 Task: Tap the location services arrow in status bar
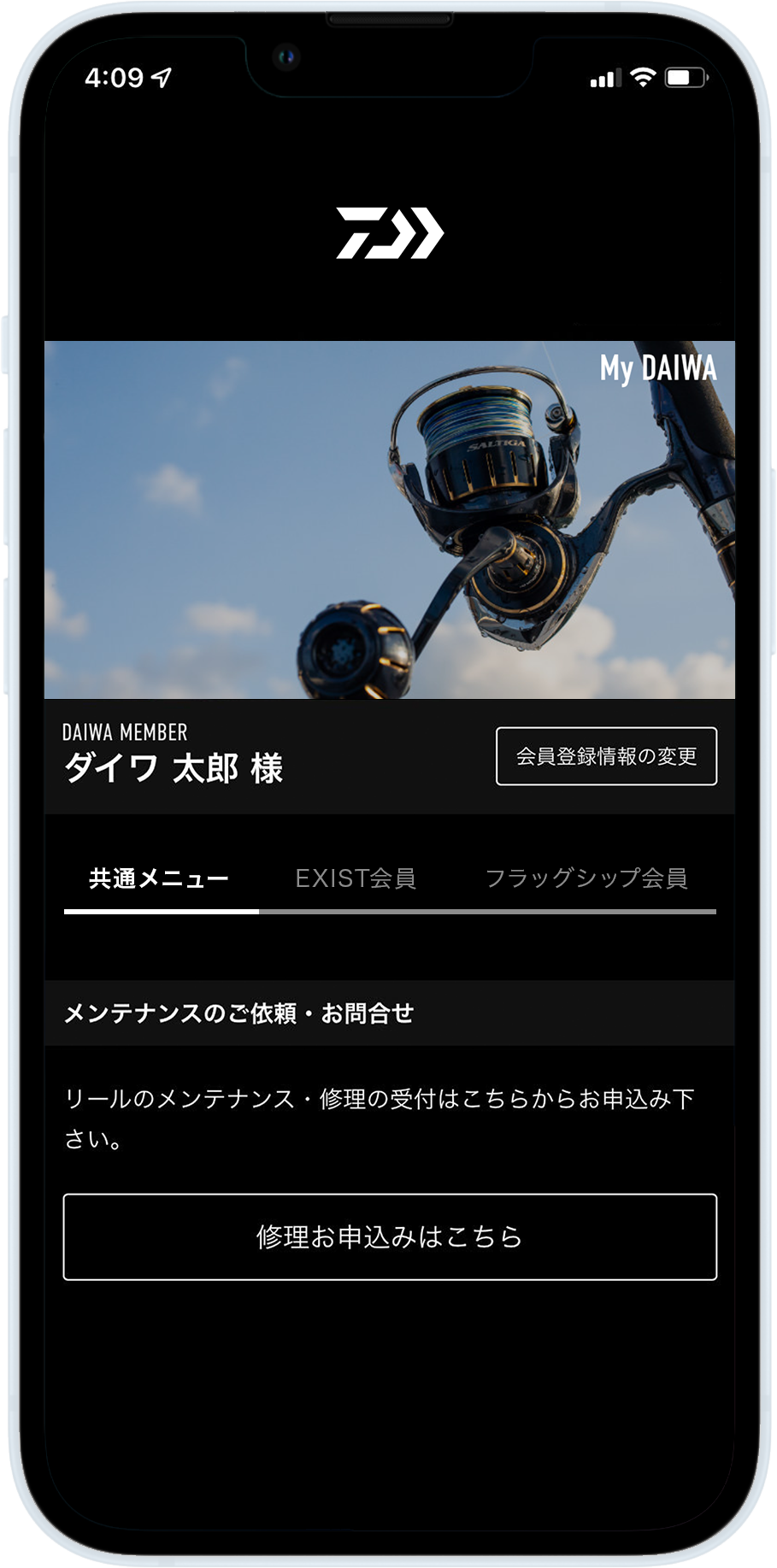(x=158, y=78)
